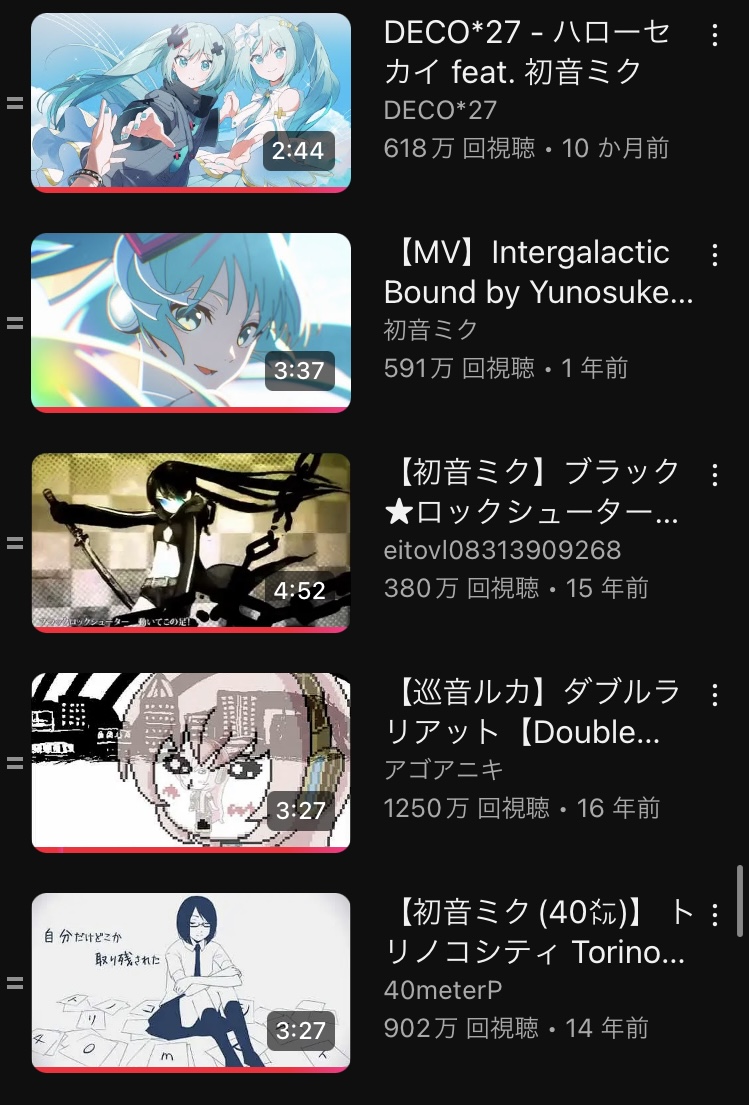Open more options for トリノコシティ video
This screenshot has width=749, height=1105.
click(x=714, y=914)
